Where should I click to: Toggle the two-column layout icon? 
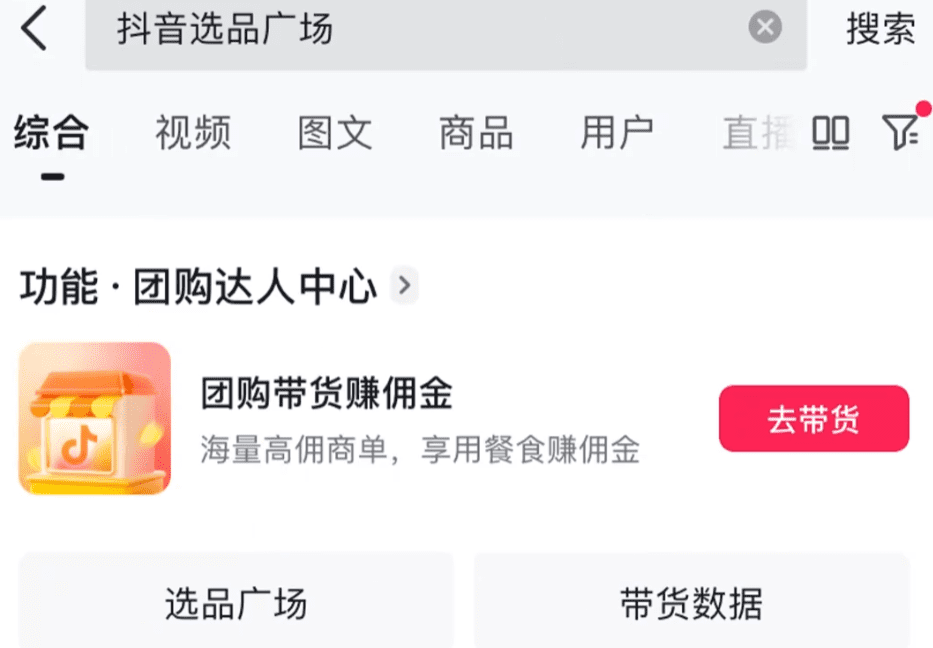(830, 132)
